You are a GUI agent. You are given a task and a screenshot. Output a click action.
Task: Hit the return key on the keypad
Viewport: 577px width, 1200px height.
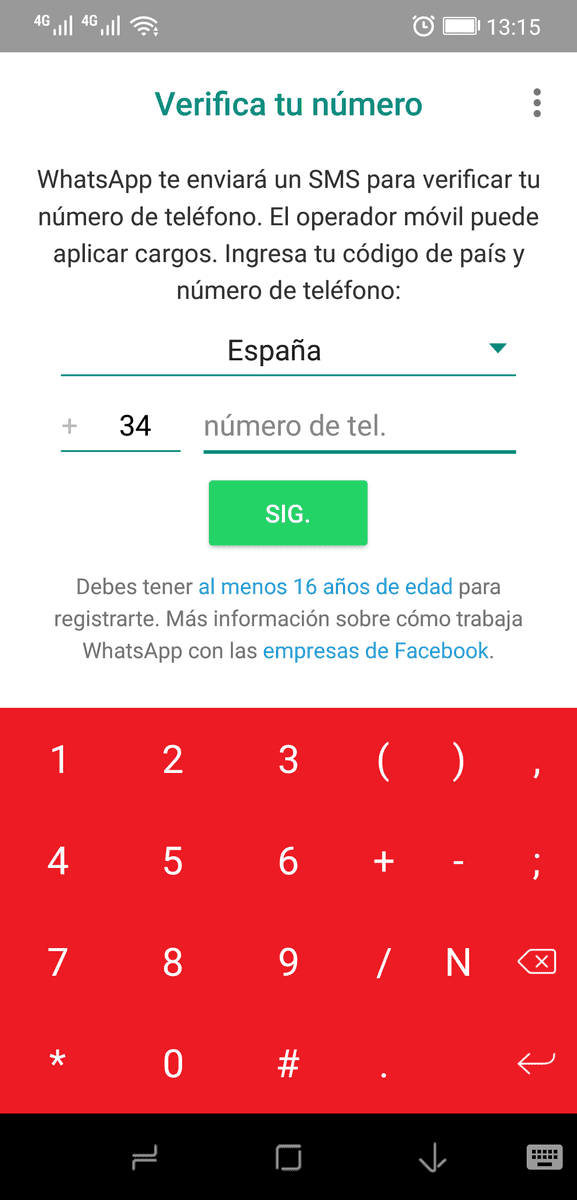537,1062
